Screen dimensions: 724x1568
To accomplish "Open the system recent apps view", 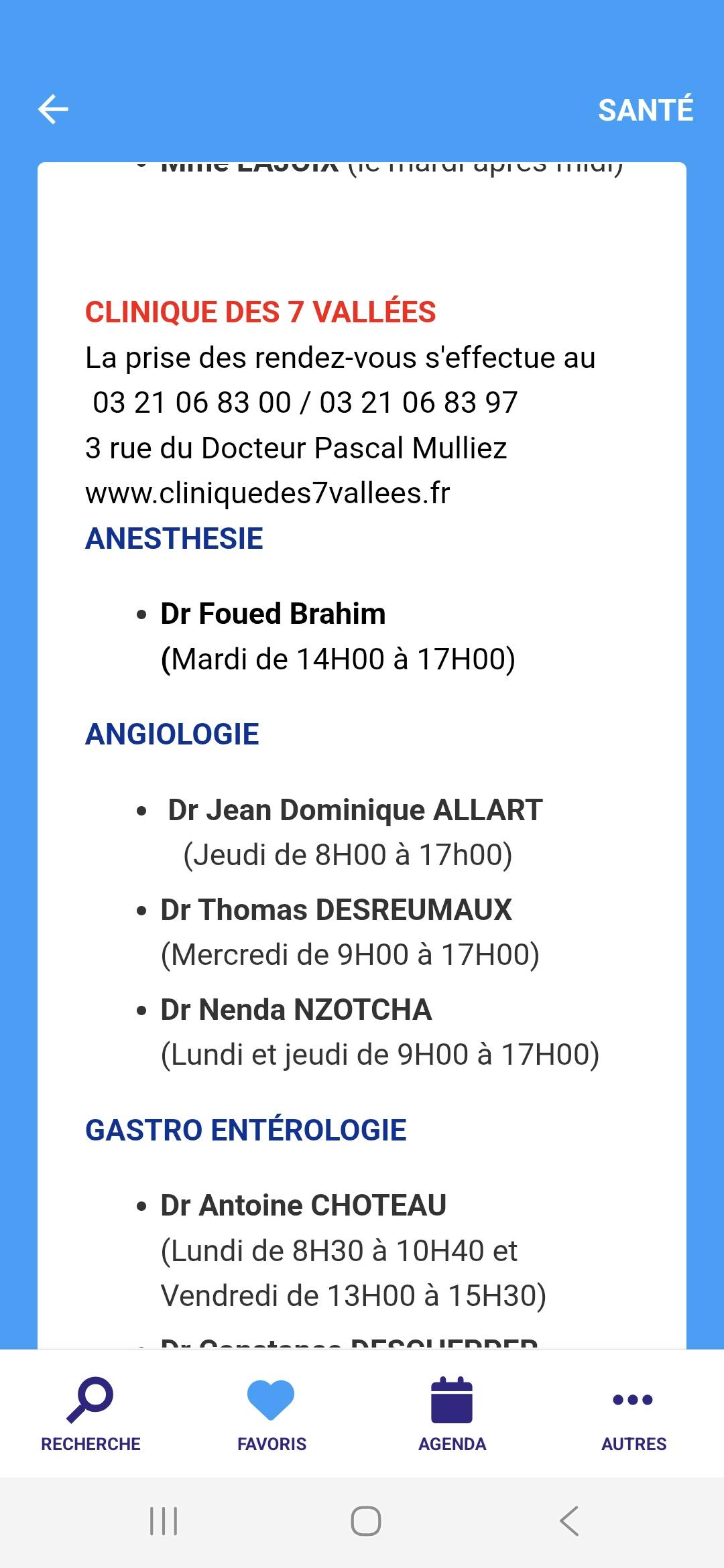I will [164, 1521].
